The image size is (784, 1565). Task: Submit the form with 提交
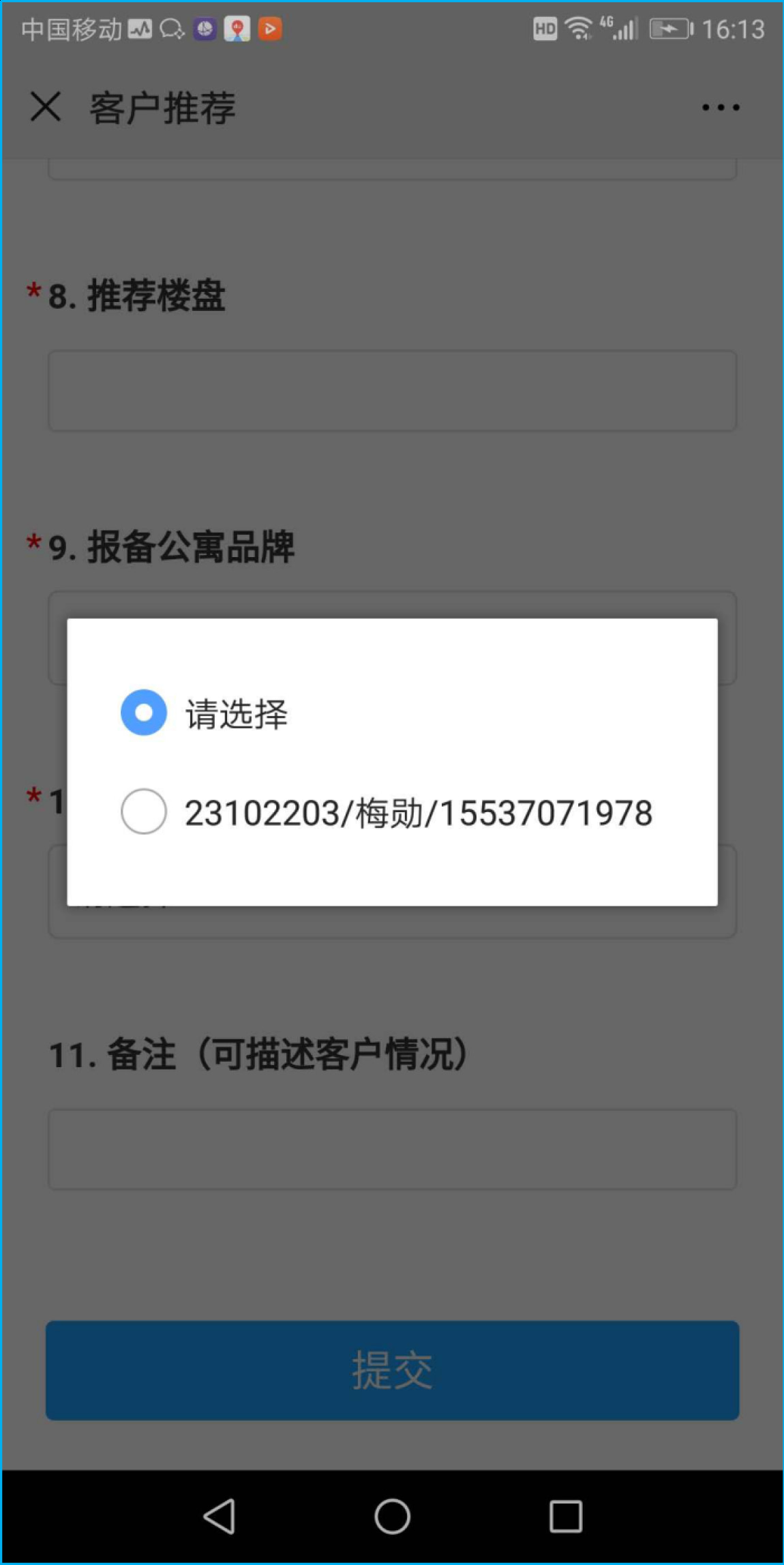392,1370
